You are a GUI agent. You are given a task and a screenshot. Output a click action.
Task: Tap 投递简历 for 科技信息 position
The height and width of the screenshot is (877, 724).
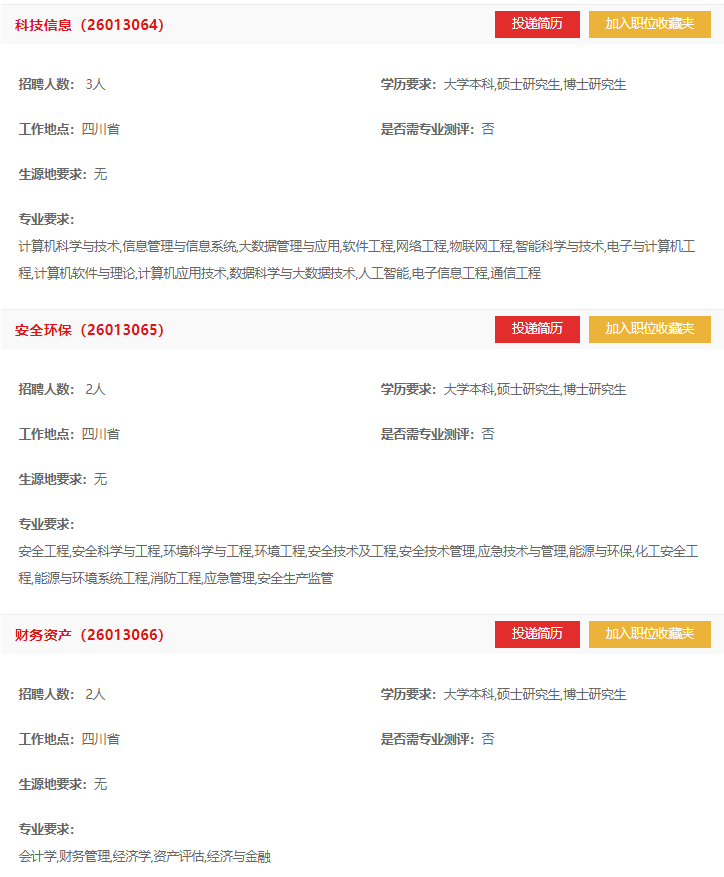(537, 24)
